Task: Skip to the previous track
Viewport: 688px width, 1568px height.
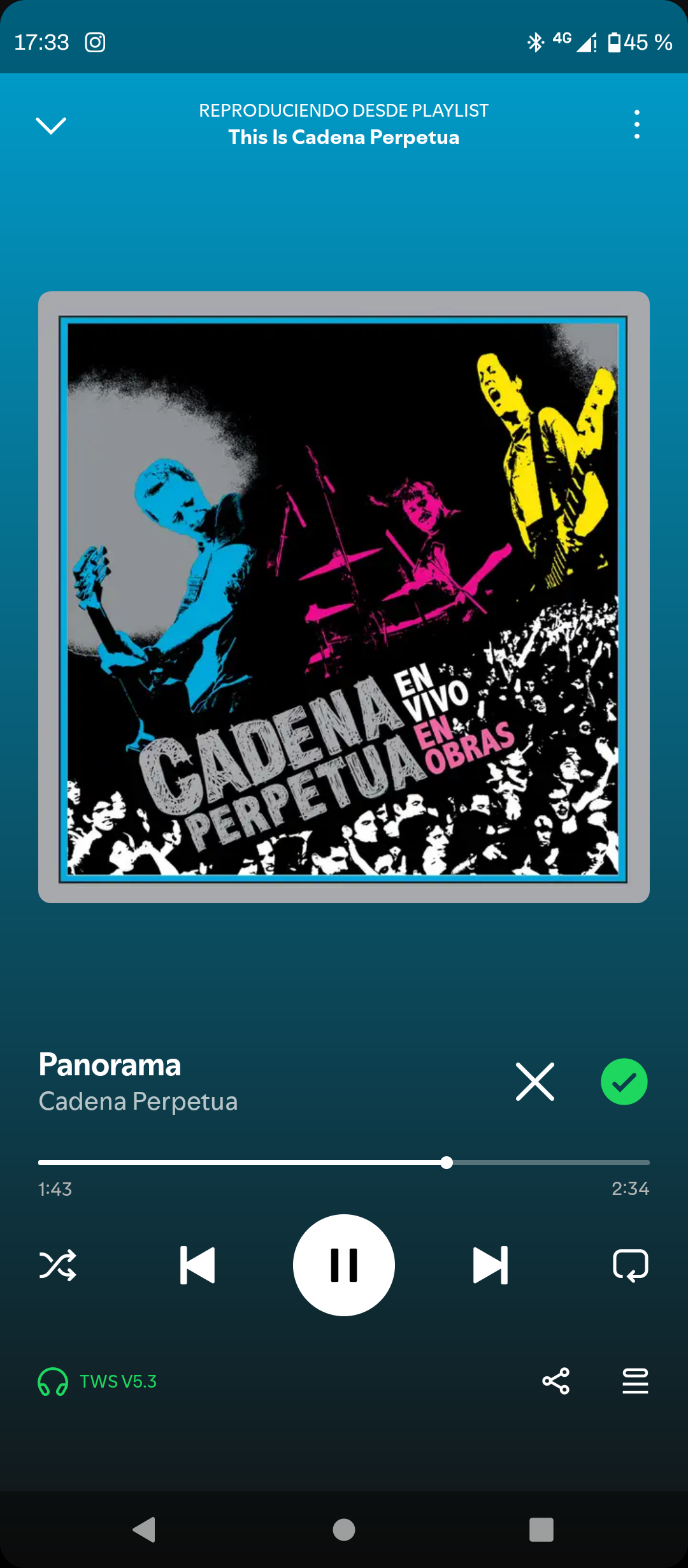Action: tap(197, 1265)
